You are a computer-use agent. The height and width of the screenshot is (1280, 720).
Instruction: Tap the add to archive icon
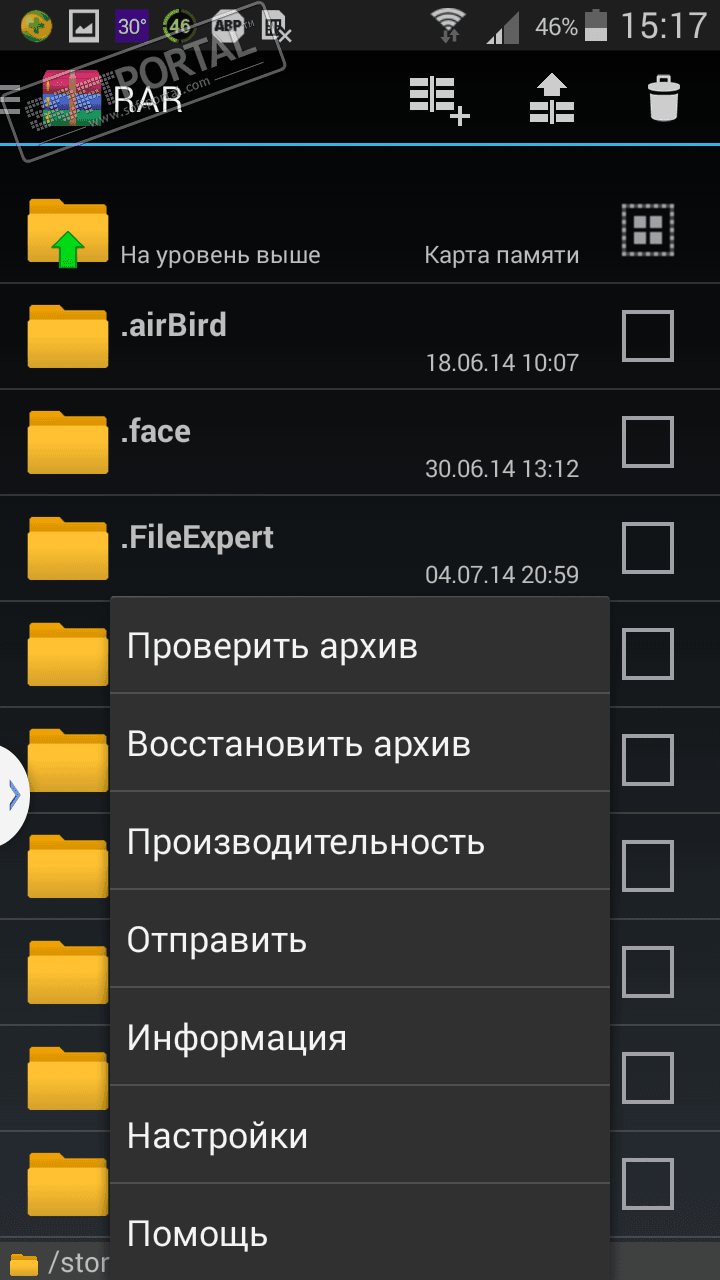(438, 99)
